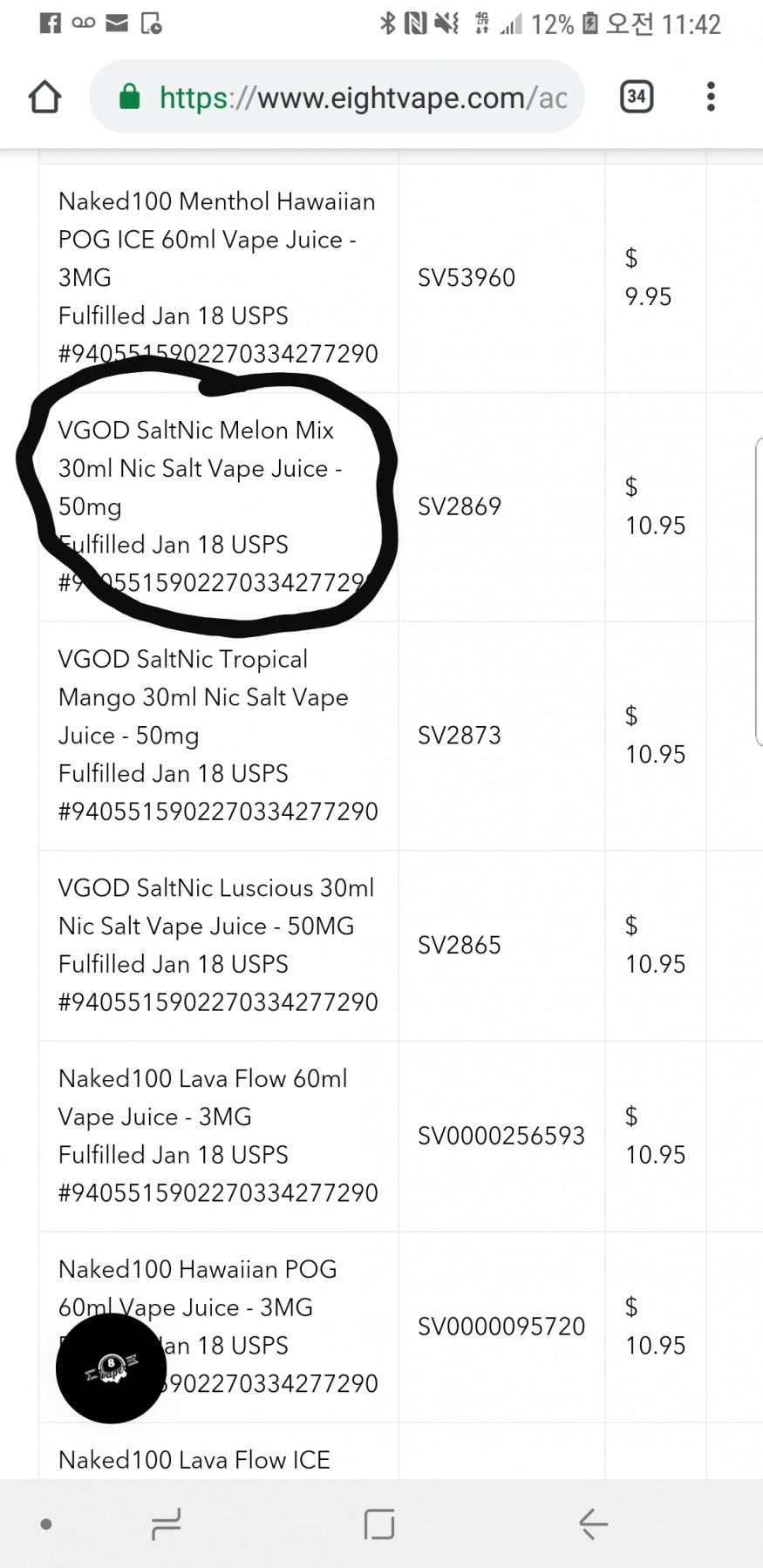Show recent apps from the navigation bar
Viewport: 763px width, 1568px height.
[166, 1524]
